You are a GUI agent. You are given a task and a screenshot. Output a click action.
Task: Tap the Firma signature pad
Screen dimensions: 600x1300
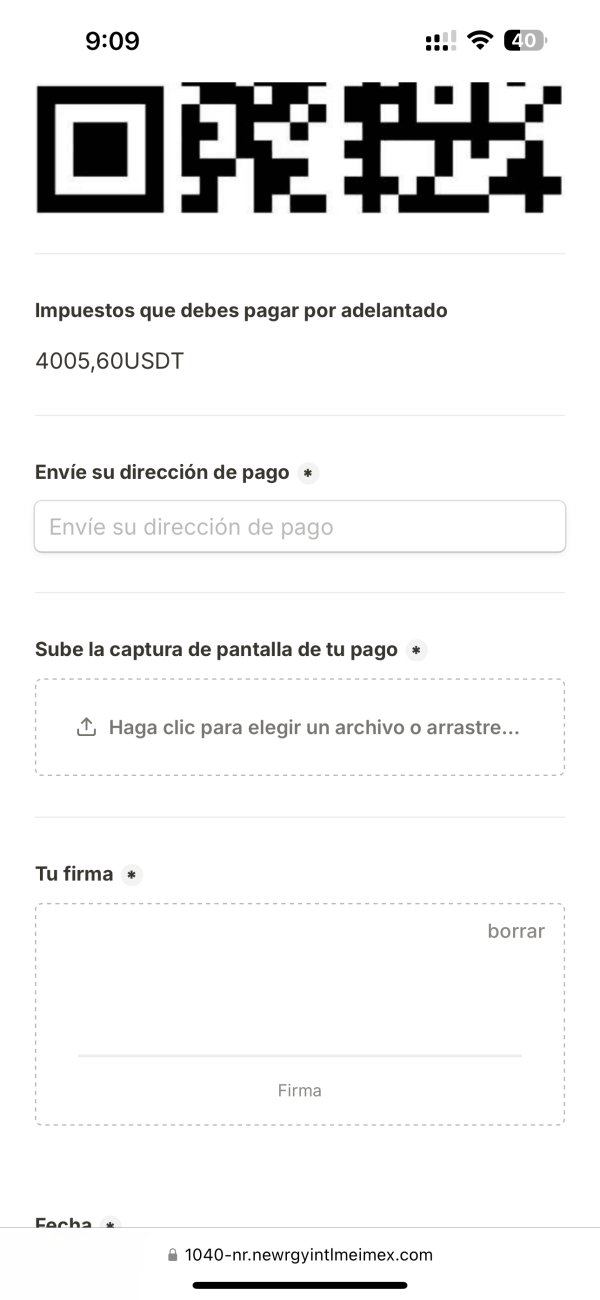[300, 1015]
